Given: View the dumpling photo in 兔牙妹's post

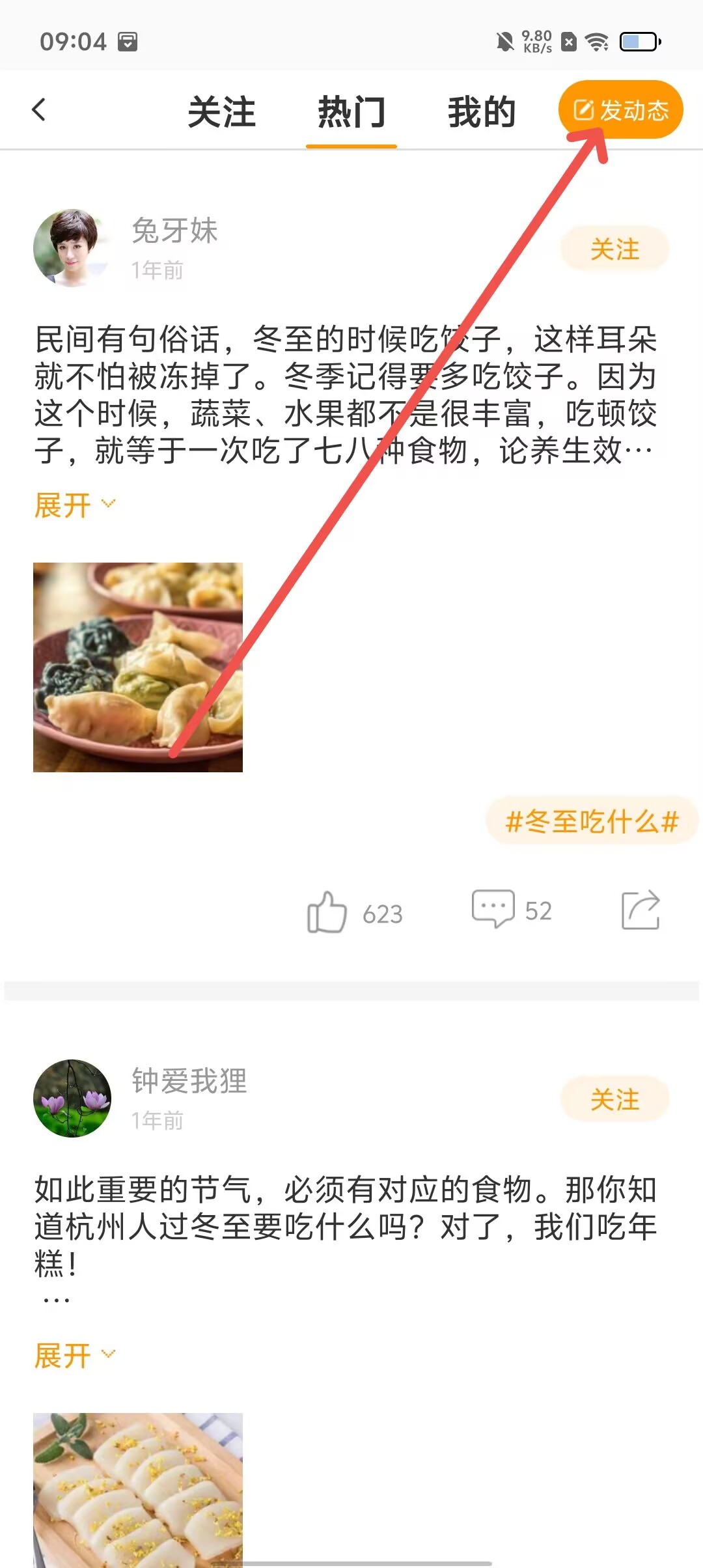Looking at the screenshot, I should pyautogui.click(x=138, y=667).
